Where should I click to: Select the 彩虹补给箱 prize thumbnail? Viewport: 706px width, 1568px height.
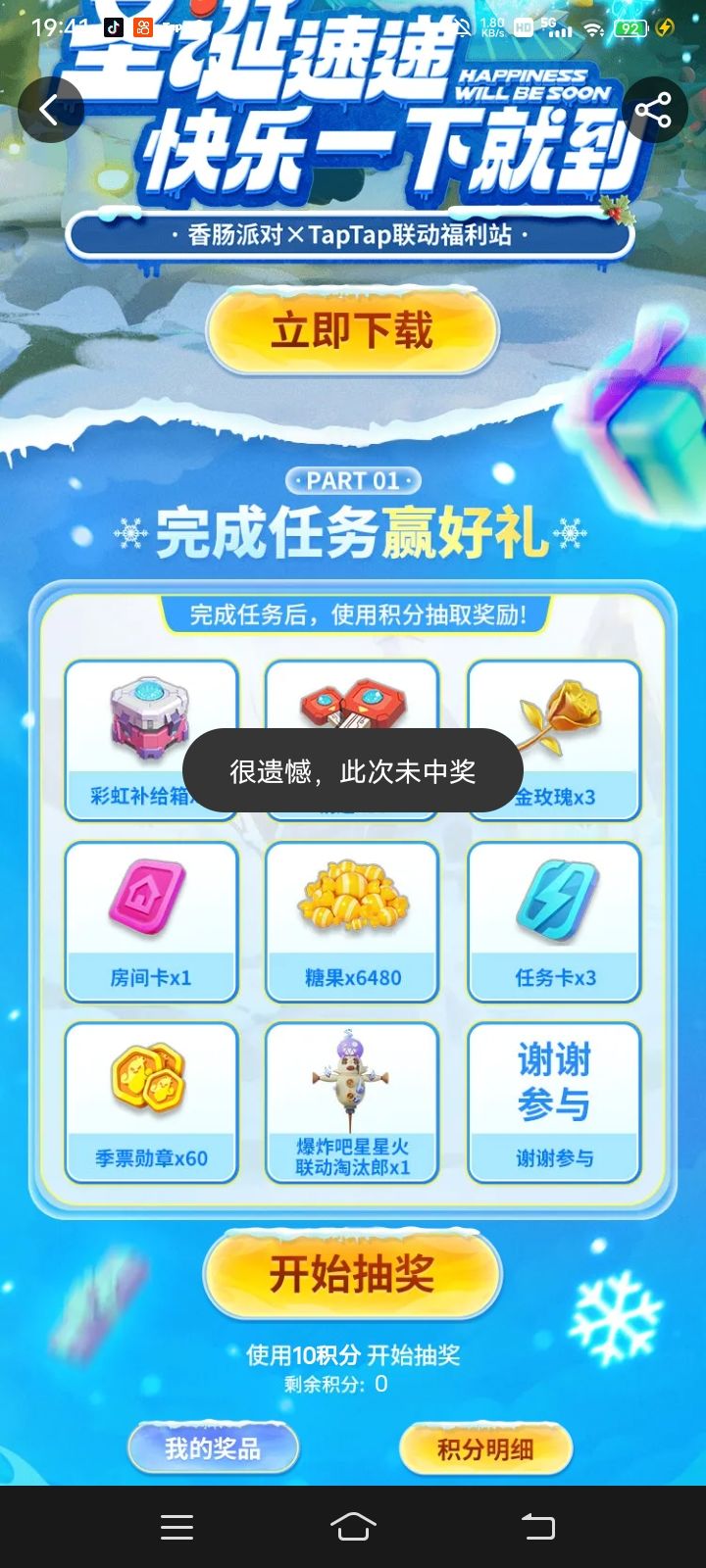[151, 735]
